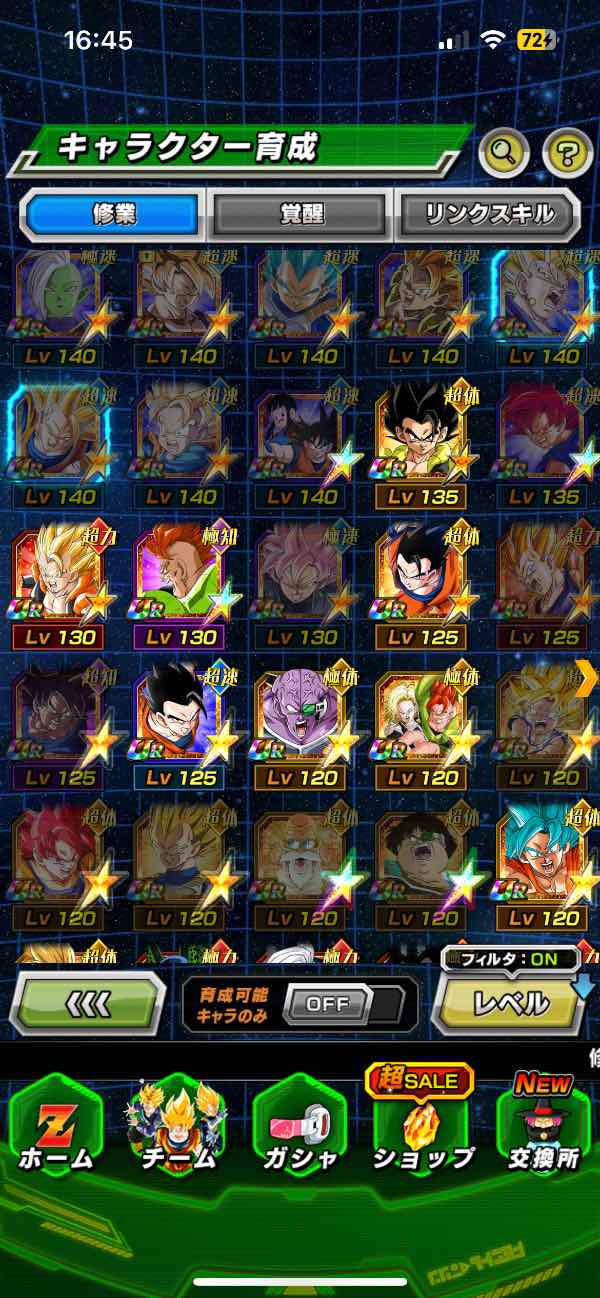
Task: Tap the orange arrow at right edge
Action: point(587,678)
